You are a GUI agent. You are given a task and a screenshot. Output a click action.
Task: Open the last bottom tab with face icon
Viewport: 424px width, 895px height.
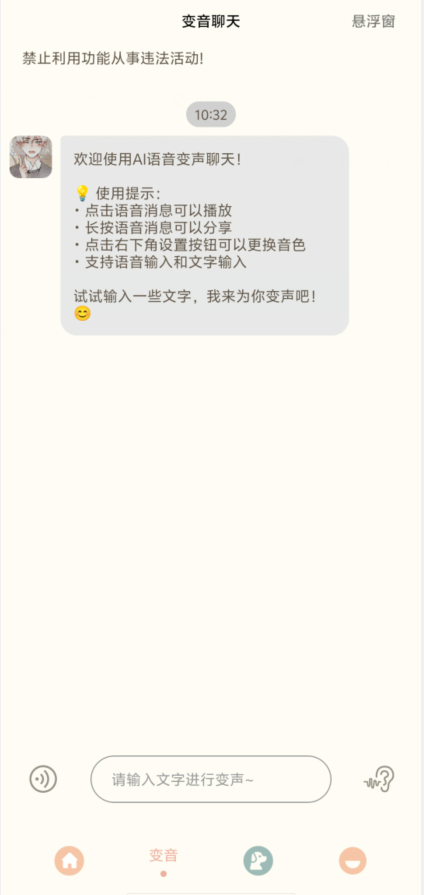click(x=352, y=860)
